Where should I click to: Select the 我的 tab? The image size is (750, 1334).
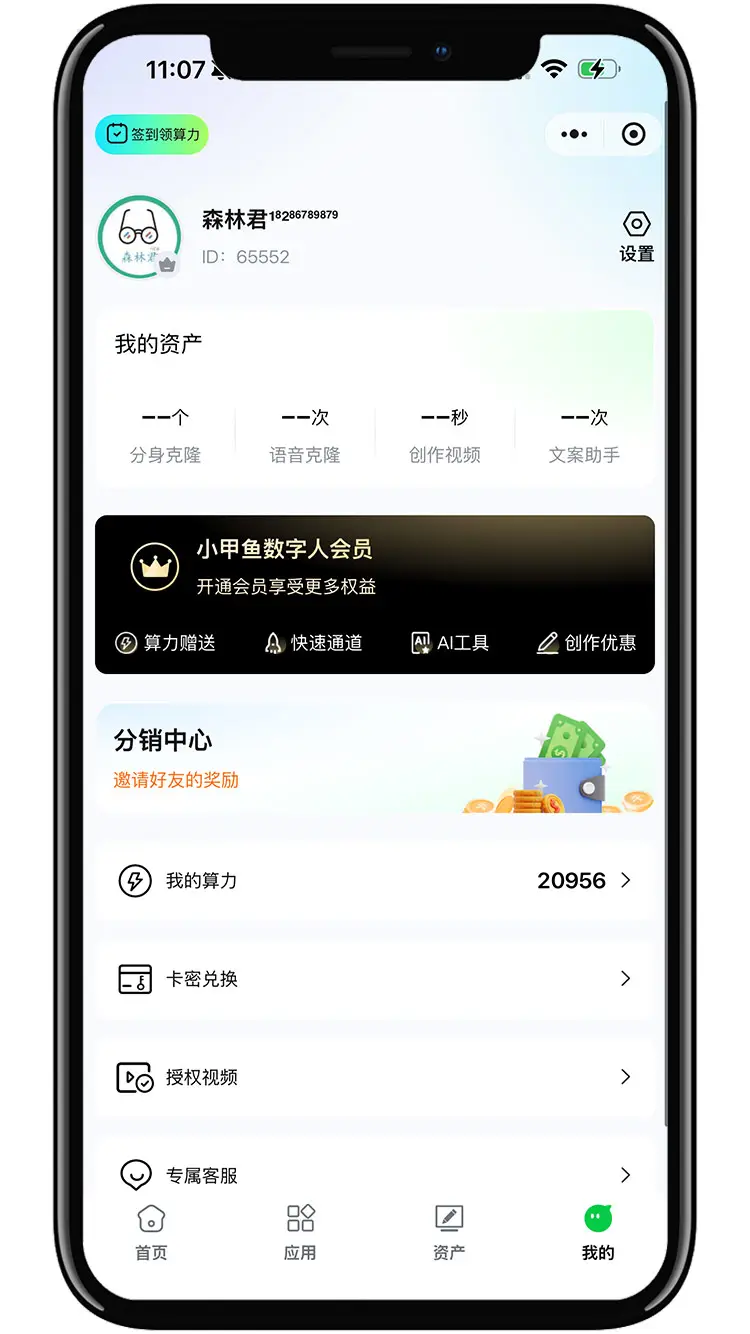click(598, 1232)
